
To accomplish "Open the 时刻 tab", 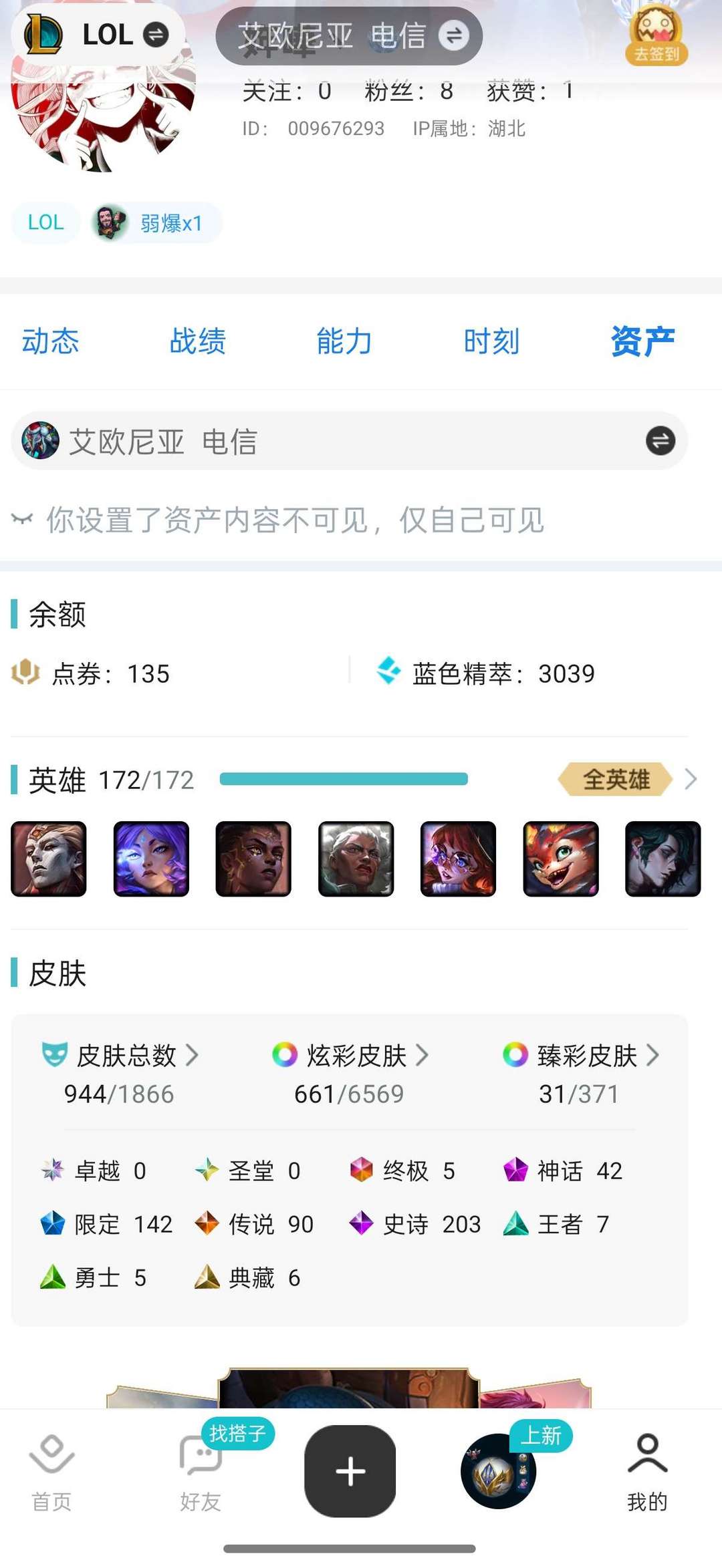I will pos(491,341).
